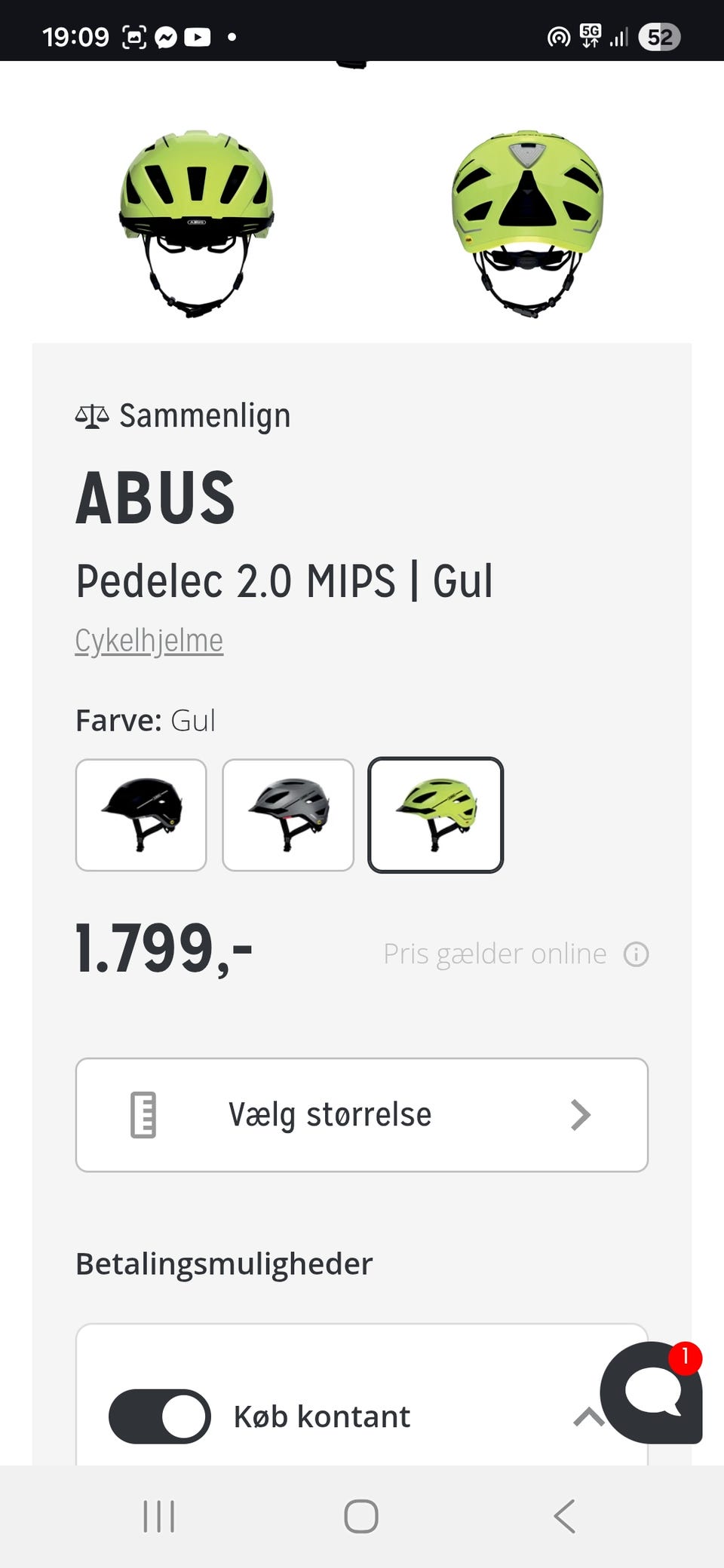Tap the rear-view helmet photo
Screen dimensions: 724x1568
tap(528, 219)
